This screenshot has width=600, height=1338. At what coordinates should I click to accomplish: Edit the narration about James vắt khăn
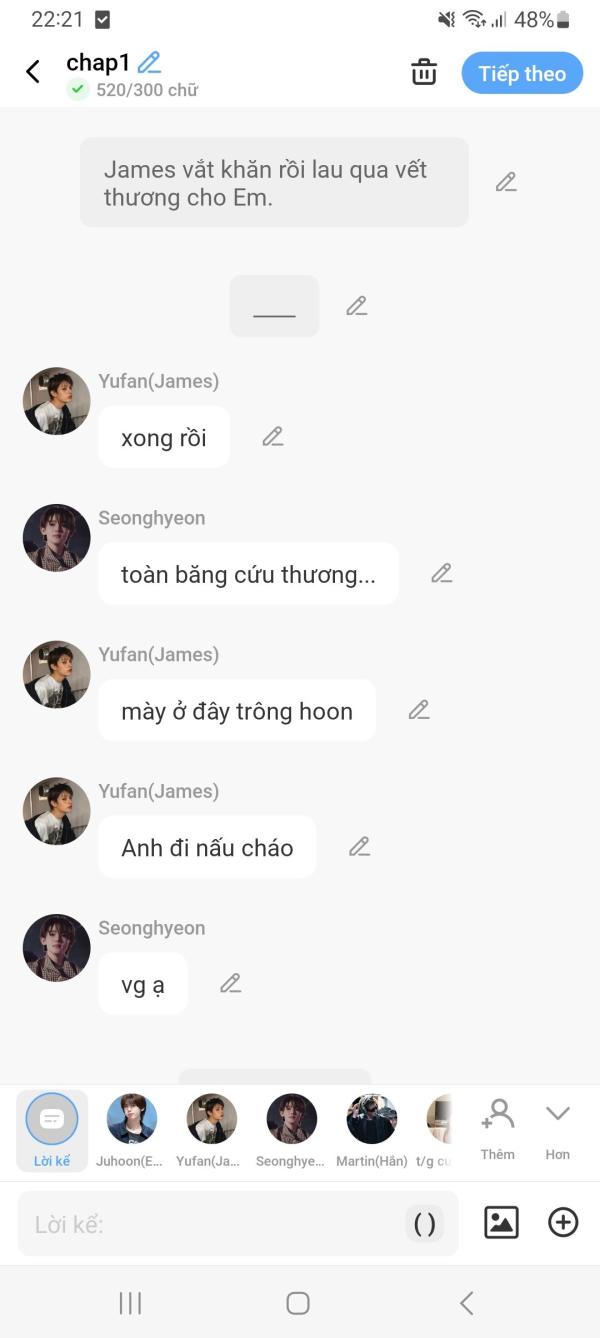pyautogui.click(x=506, y=182)
